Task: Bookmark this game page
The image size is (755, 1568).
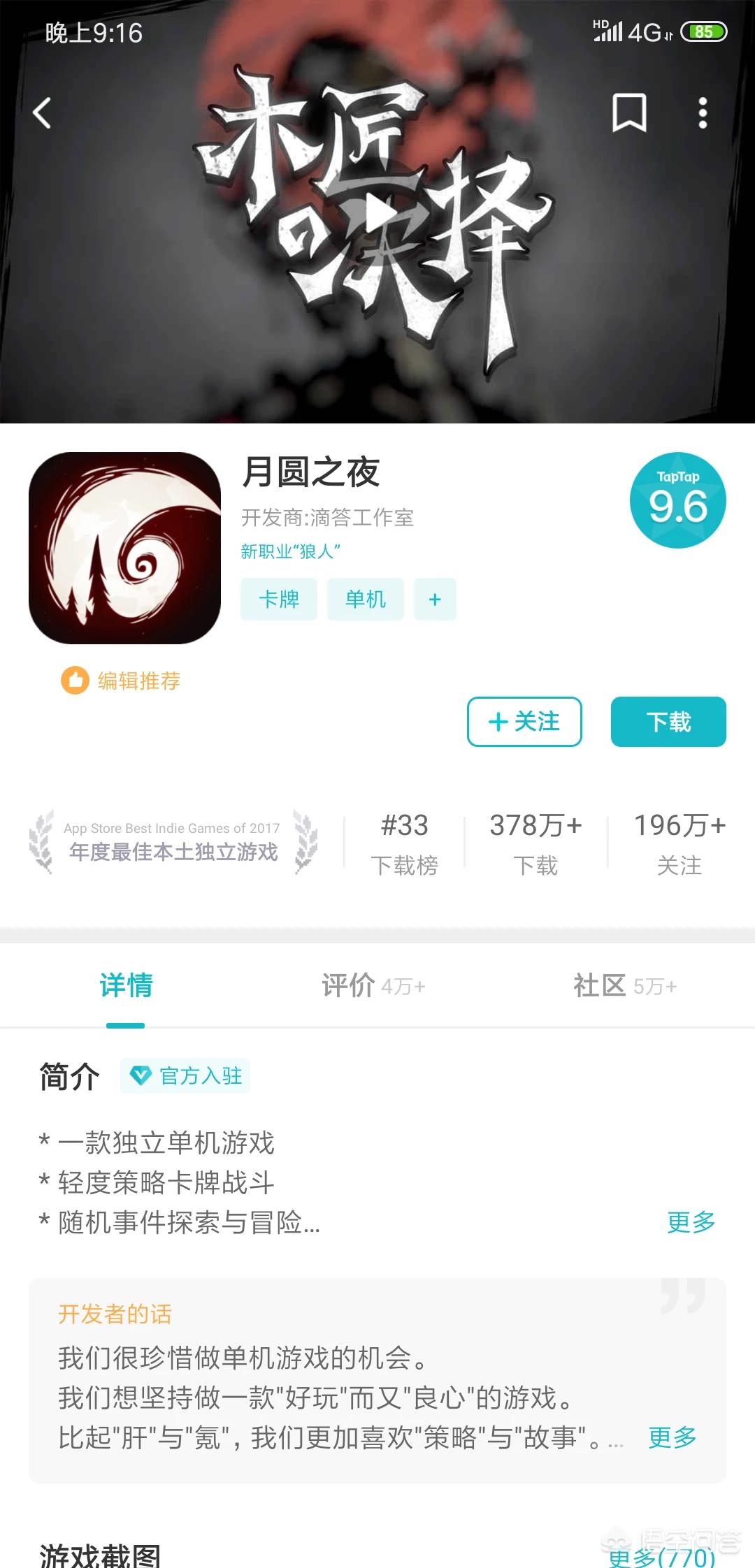Action: coord(628,112)
